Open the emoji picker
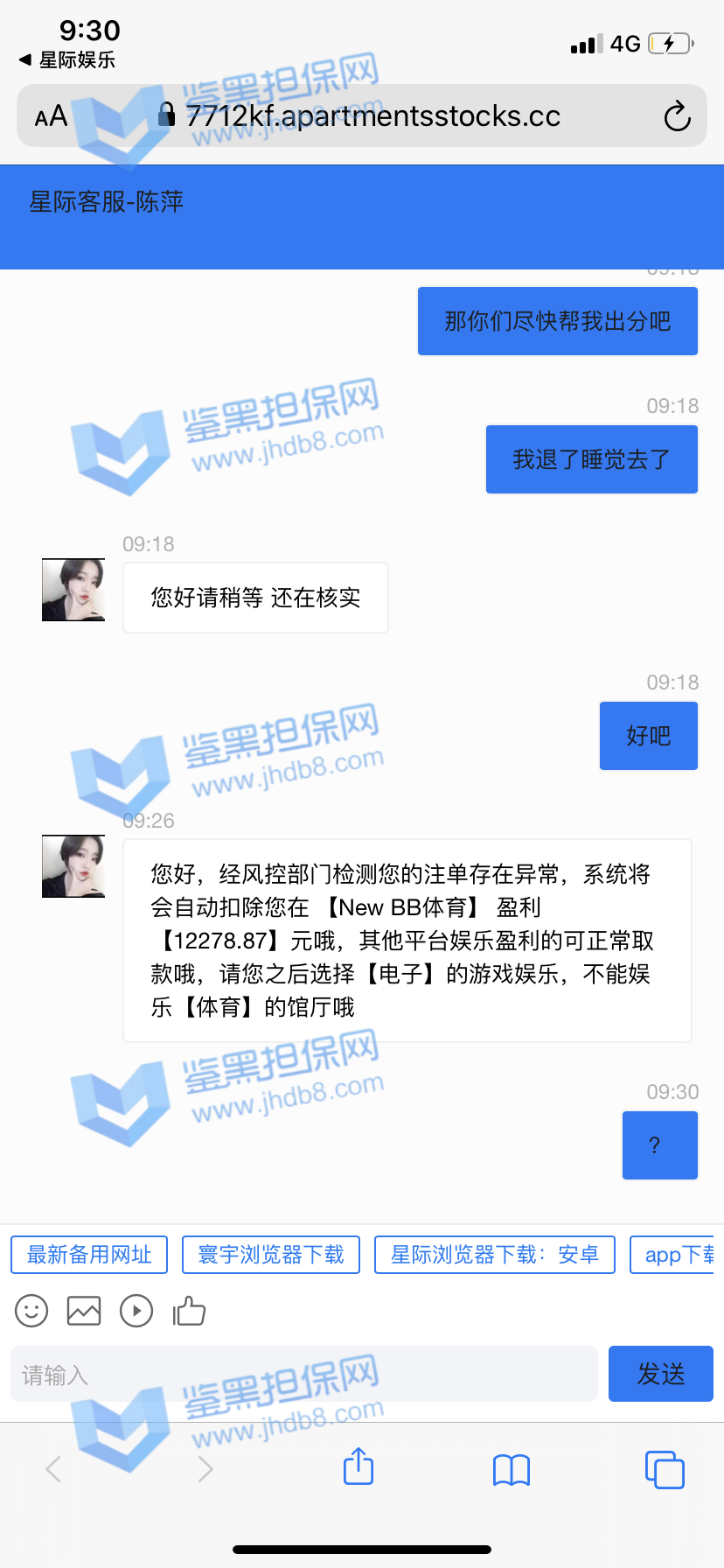The width and height of the screenshot is (724, 1568). point(31,1311)
